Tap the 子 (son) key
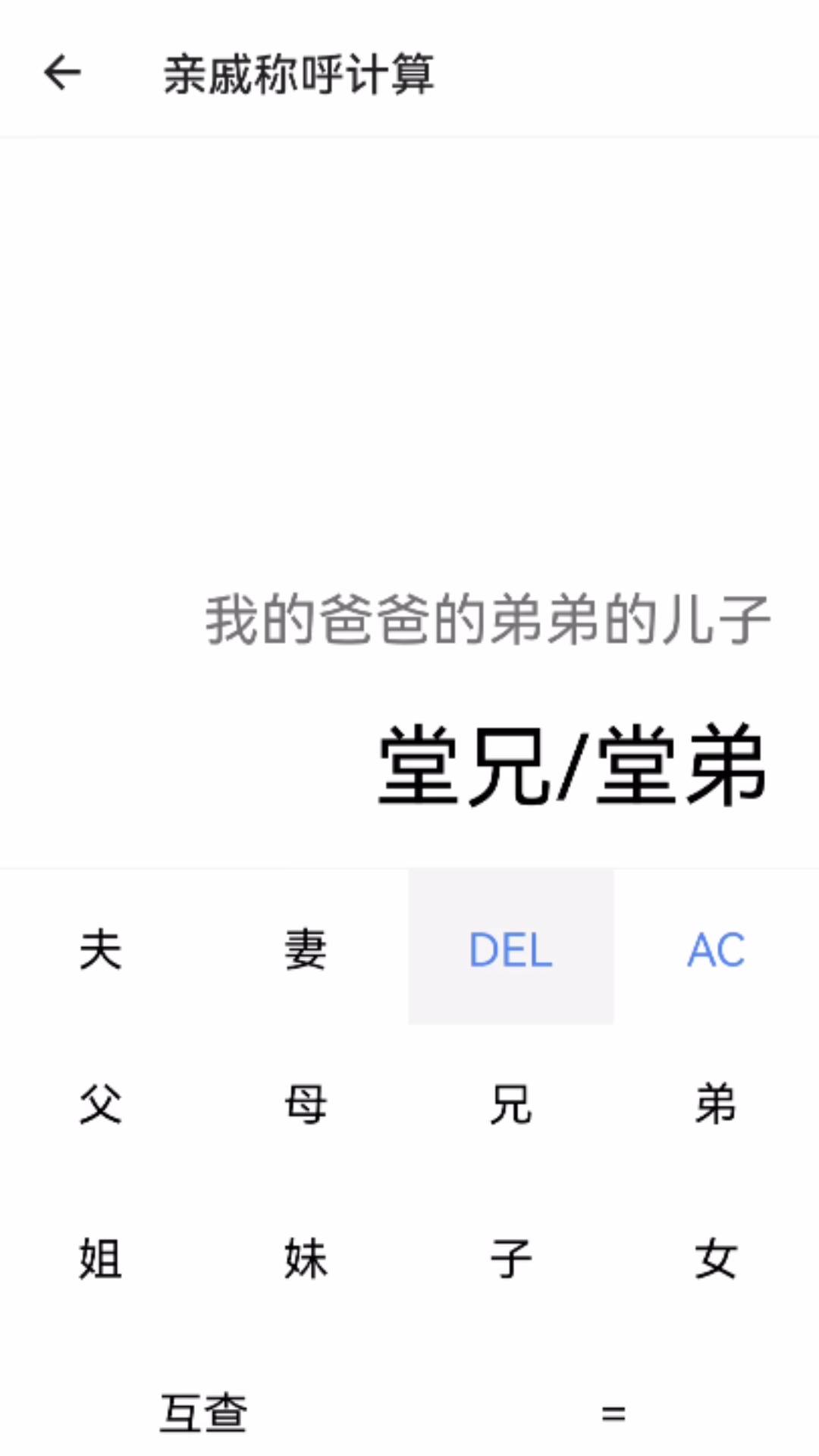The image size is (819, 1456). pyautogui.click(x=510, y=1259)
